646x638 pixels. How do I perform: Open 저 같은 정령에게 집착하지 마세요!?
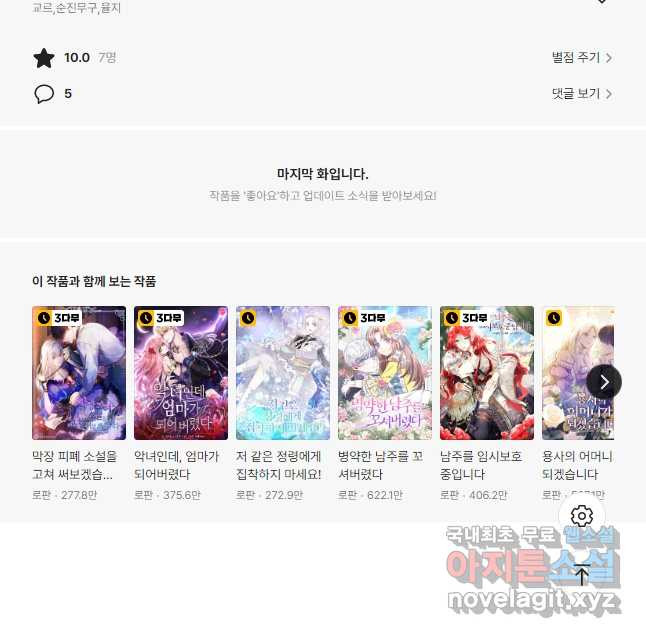tap(283, 373)
